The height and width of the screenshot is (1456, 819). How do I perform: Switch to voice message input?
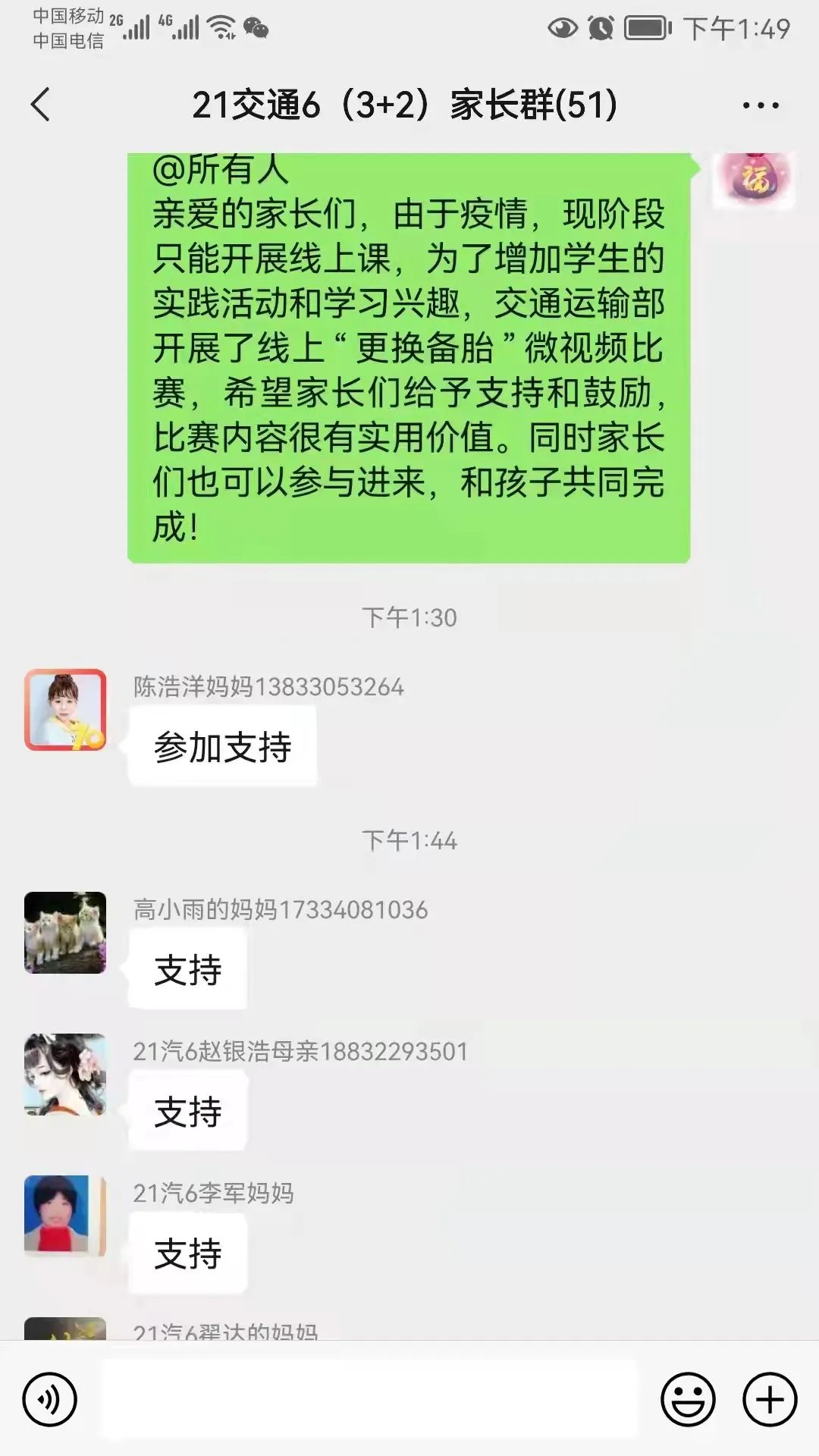[50, 1399]
